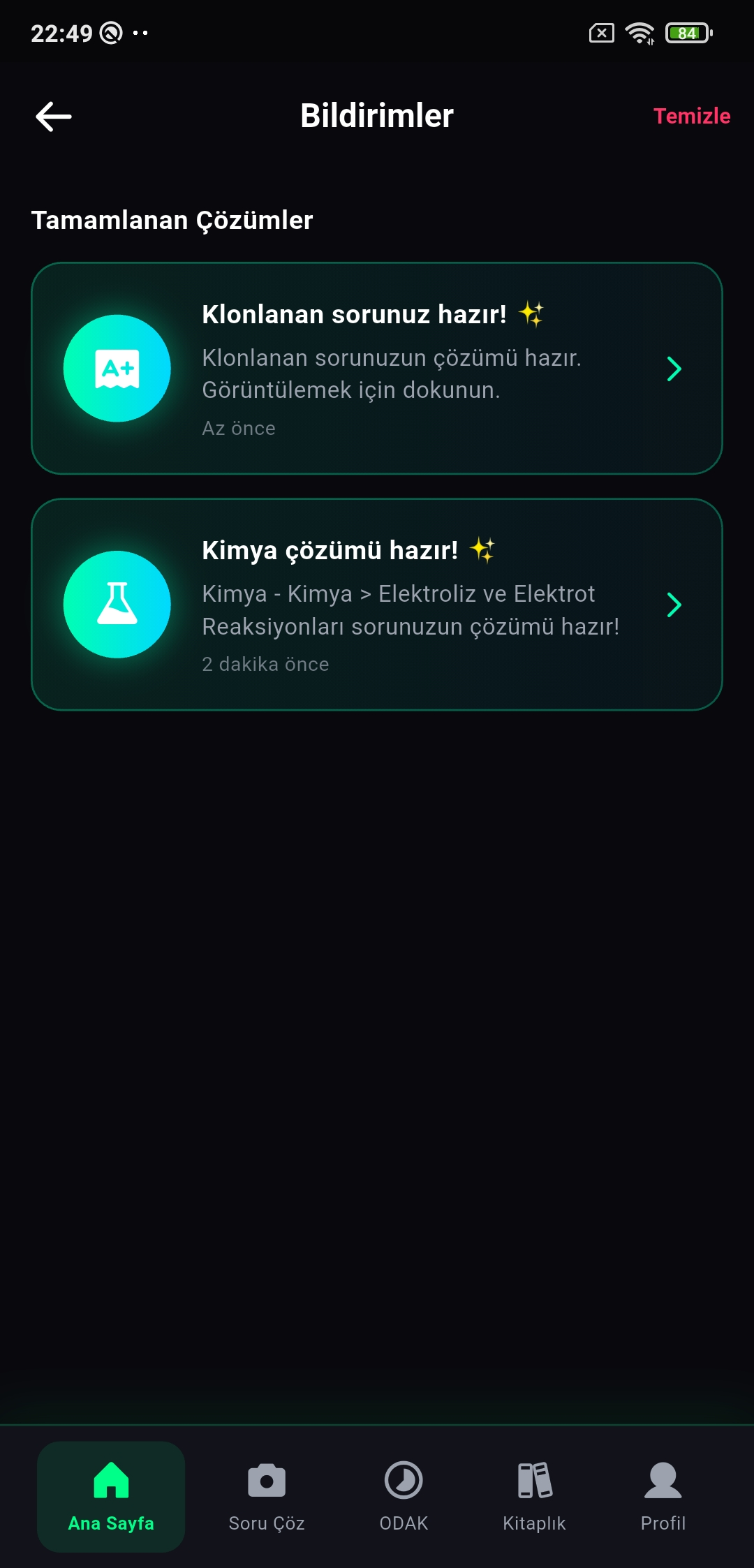Tap the back arrow icon
Screen dimensions: 754x1568
click(x=52, y=116)
